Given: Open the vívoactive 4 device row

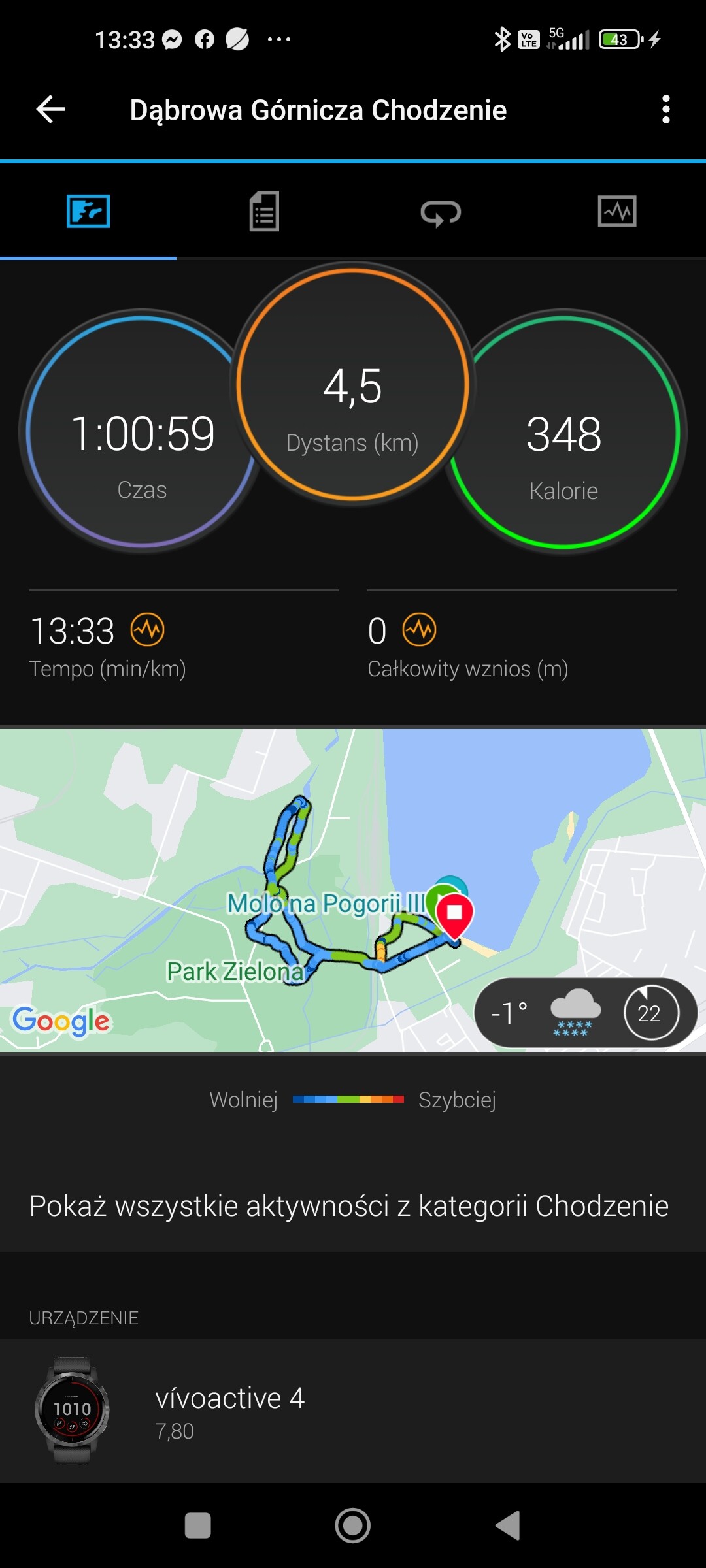Looking at the screenshot, I should click(353, 1411).
